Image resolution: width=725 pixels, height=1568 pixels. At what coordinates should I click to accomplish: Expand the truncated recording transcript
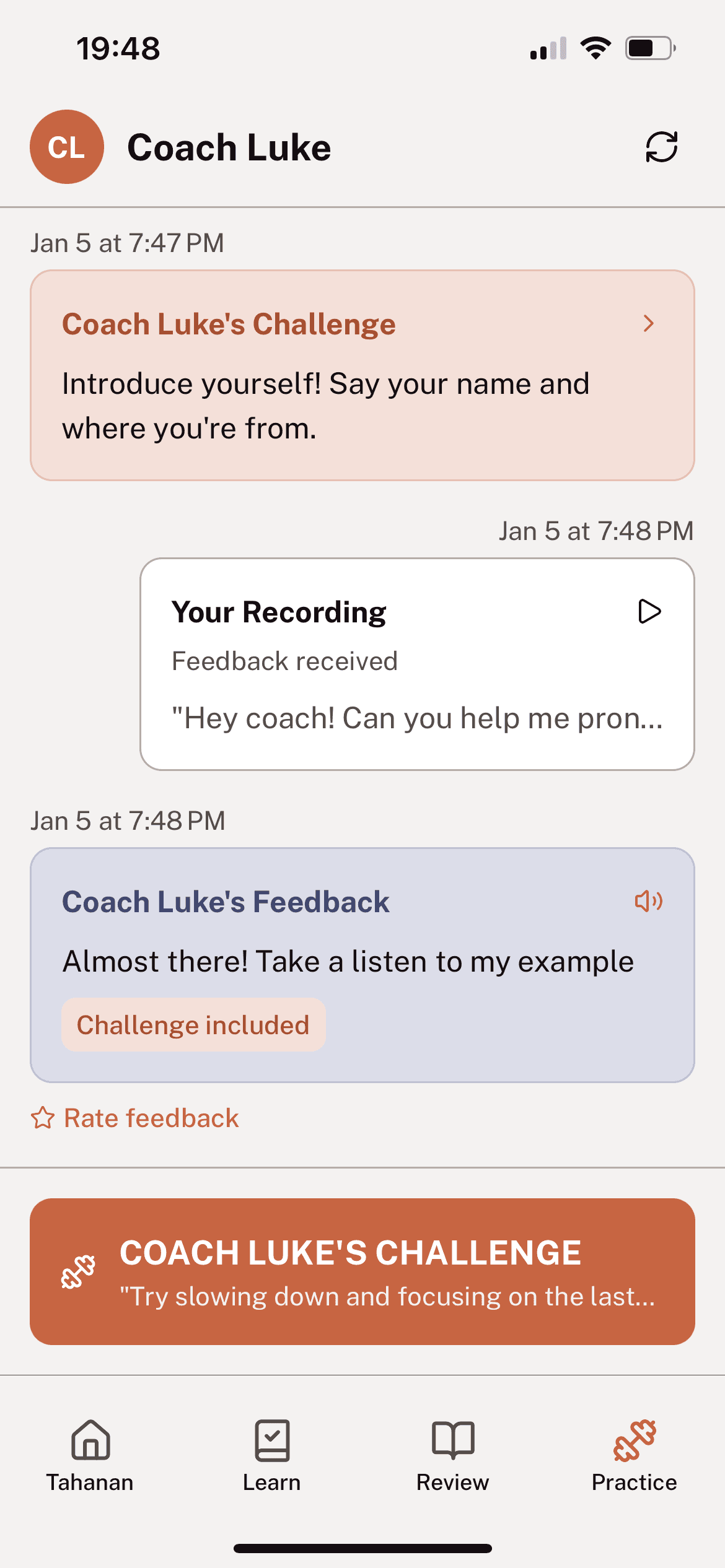click(416, 718)
